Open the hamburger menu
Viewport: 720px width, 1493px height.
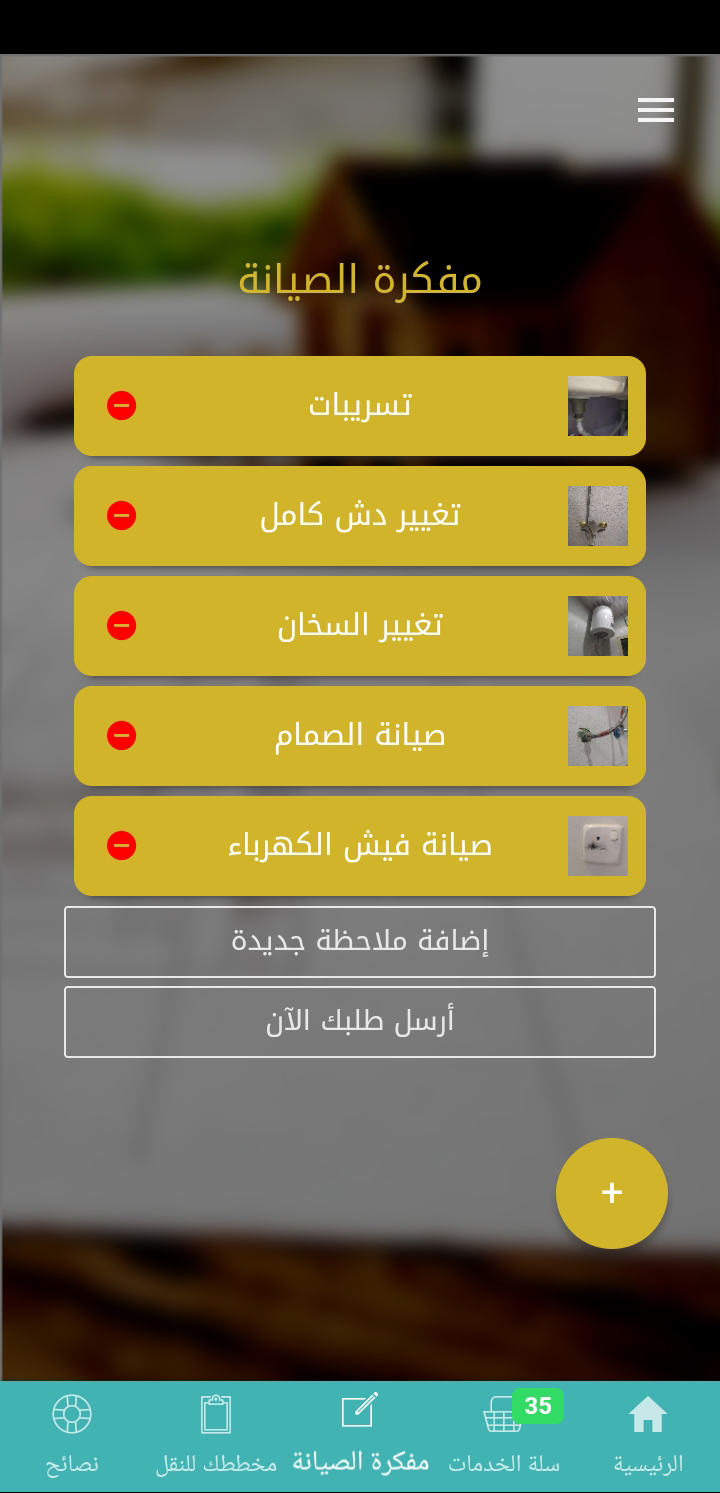[x=656, y=110]
